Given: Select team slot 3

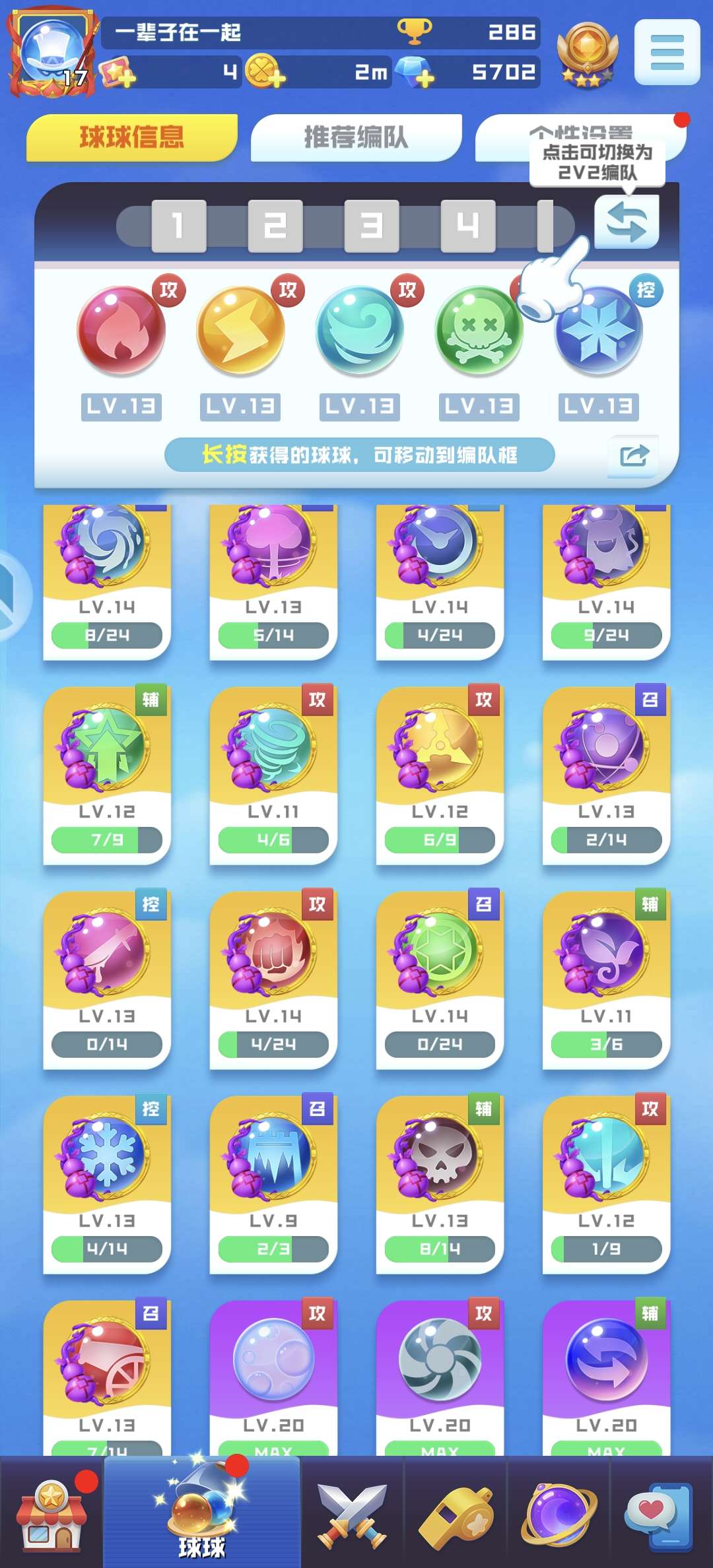Looking at the screenshot, I should click(x=371, y=226).
